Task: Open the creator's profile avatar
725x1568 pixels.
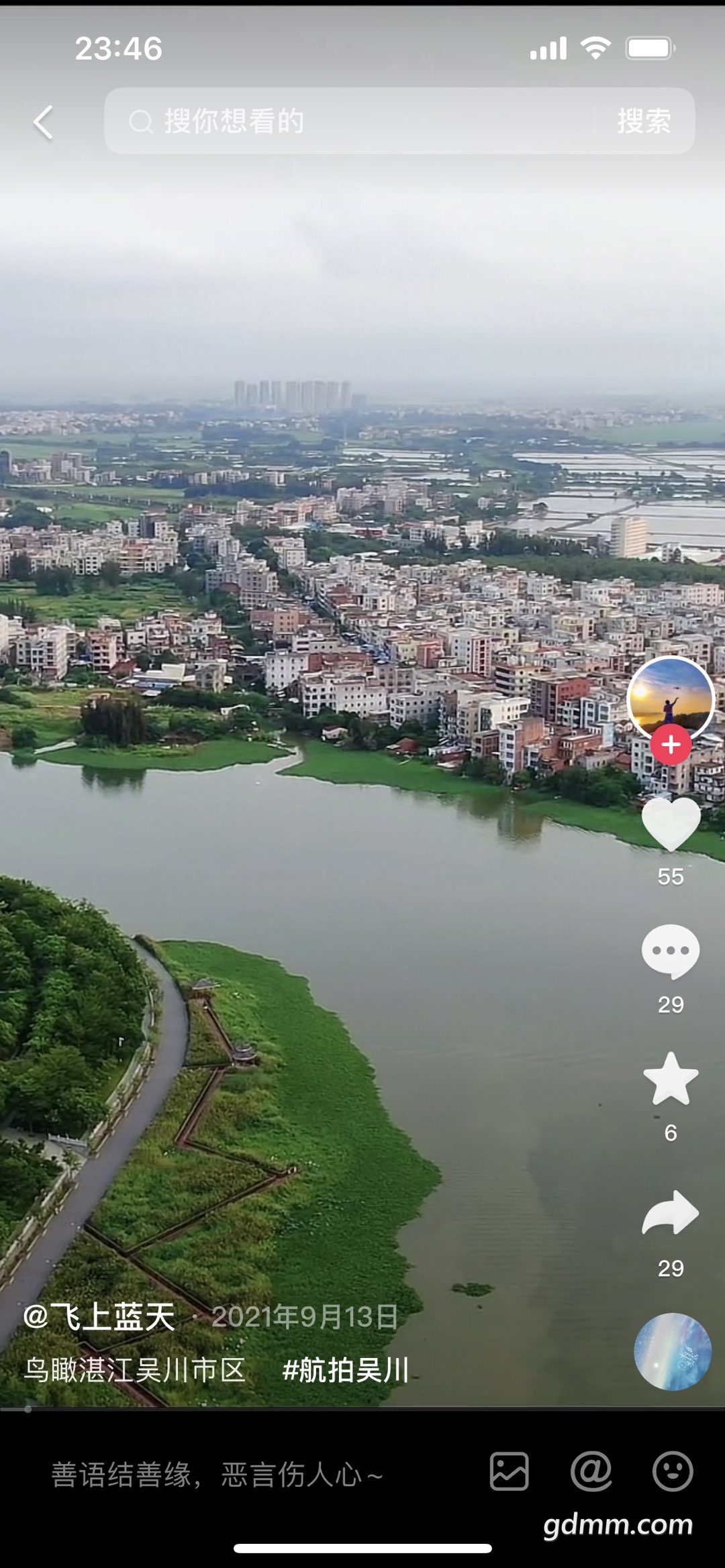Action: 670,697
